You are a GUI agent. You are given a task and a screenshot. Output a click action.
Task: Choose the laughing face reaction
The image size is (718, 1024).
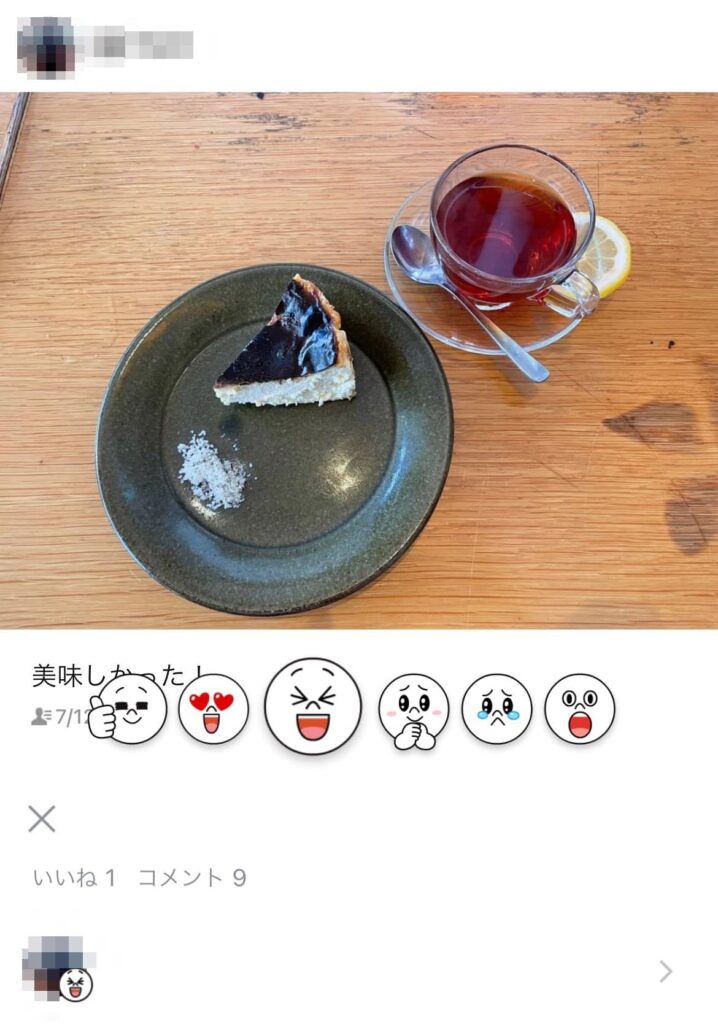click(x=312, y=706)
